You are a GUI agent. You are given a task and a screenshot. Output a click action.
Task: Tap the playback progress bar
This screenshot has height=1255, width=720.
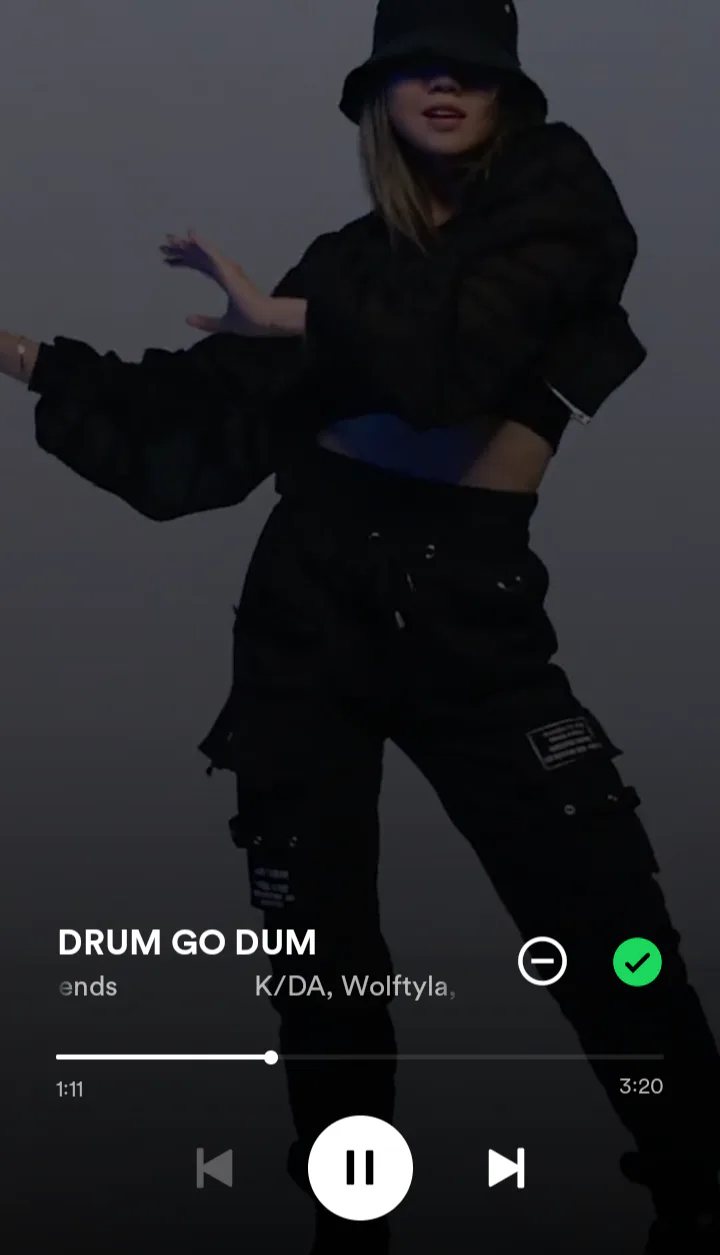tap(360, 1057)
